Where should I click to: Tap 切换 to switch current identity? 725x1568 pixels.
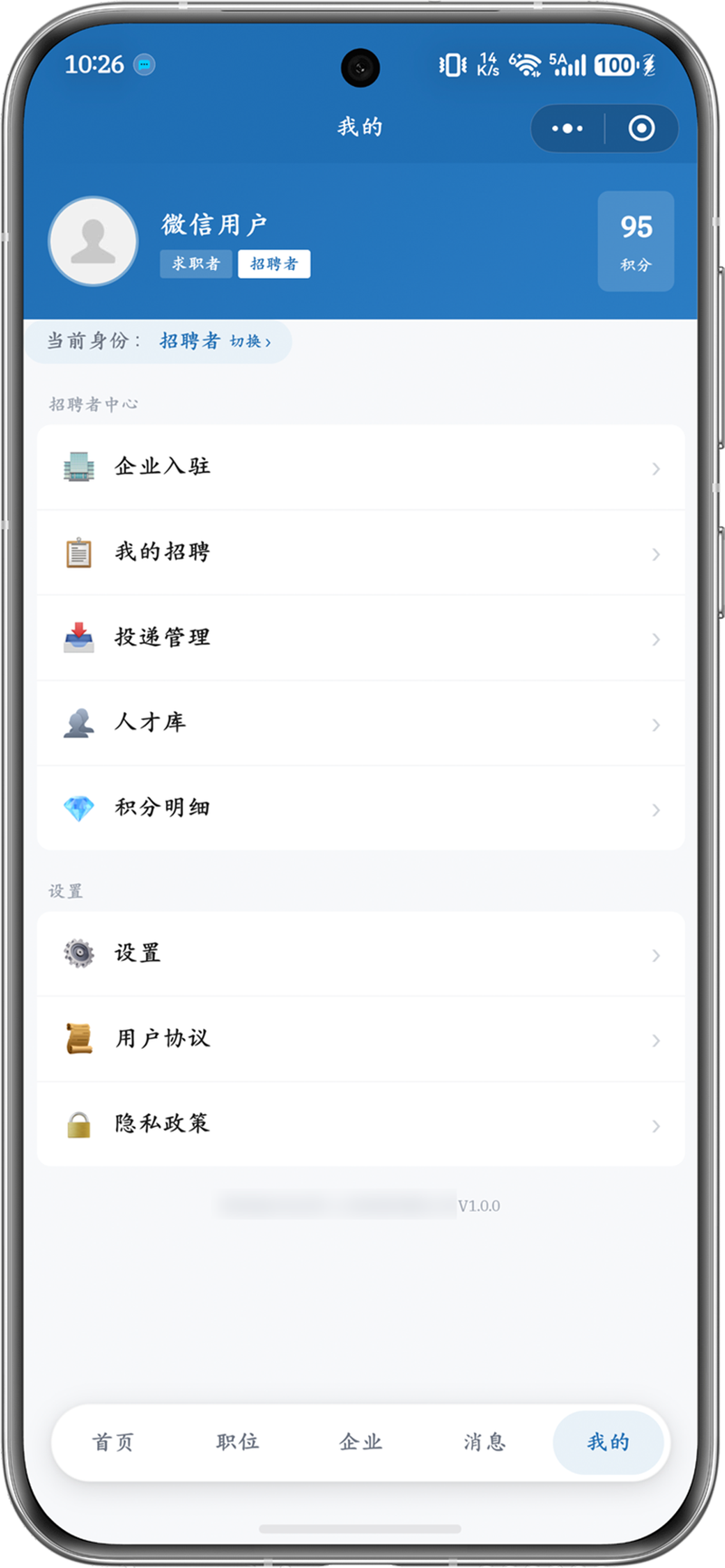point(250,341)
